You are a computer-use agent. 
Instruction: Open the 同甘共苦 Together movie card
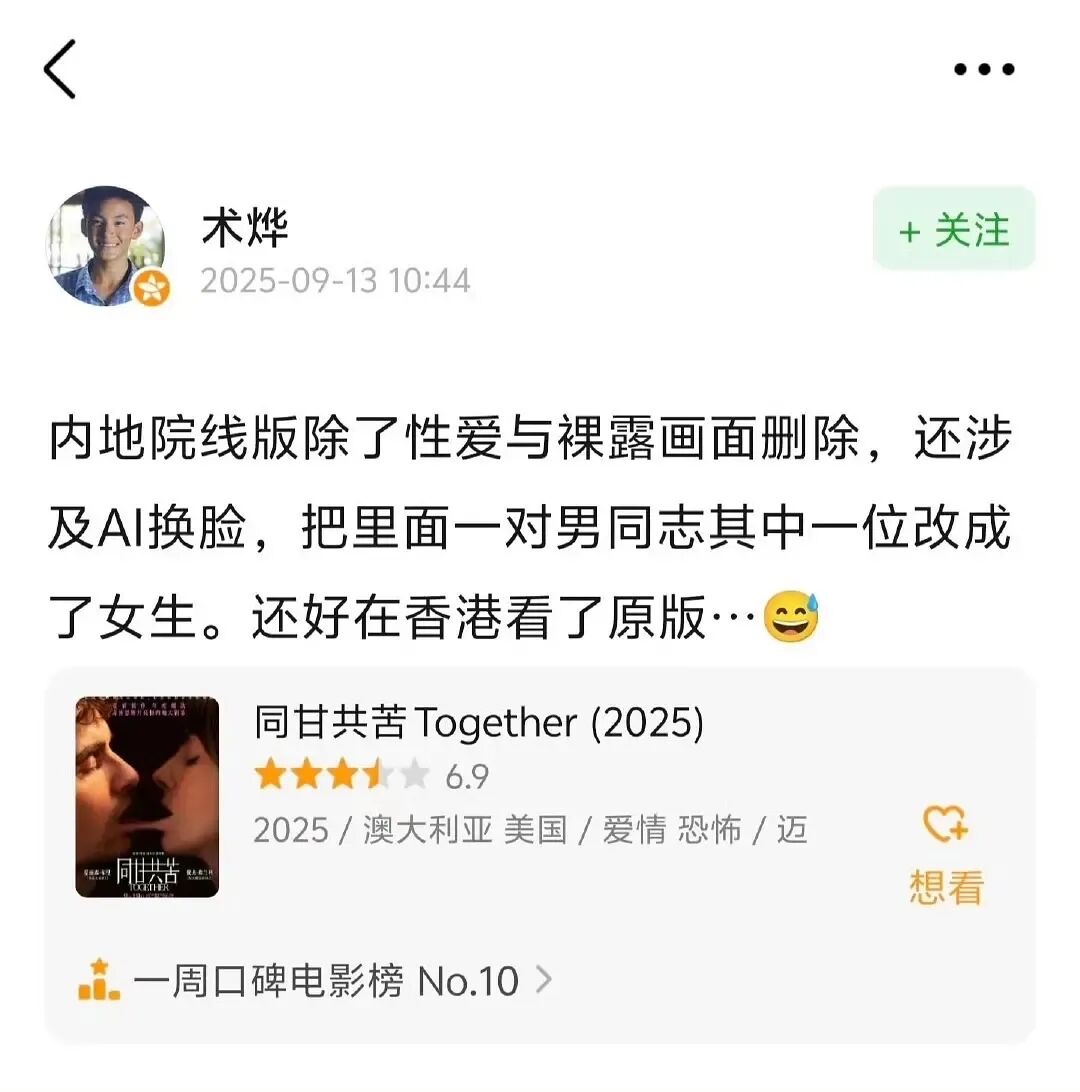[478, 723]
